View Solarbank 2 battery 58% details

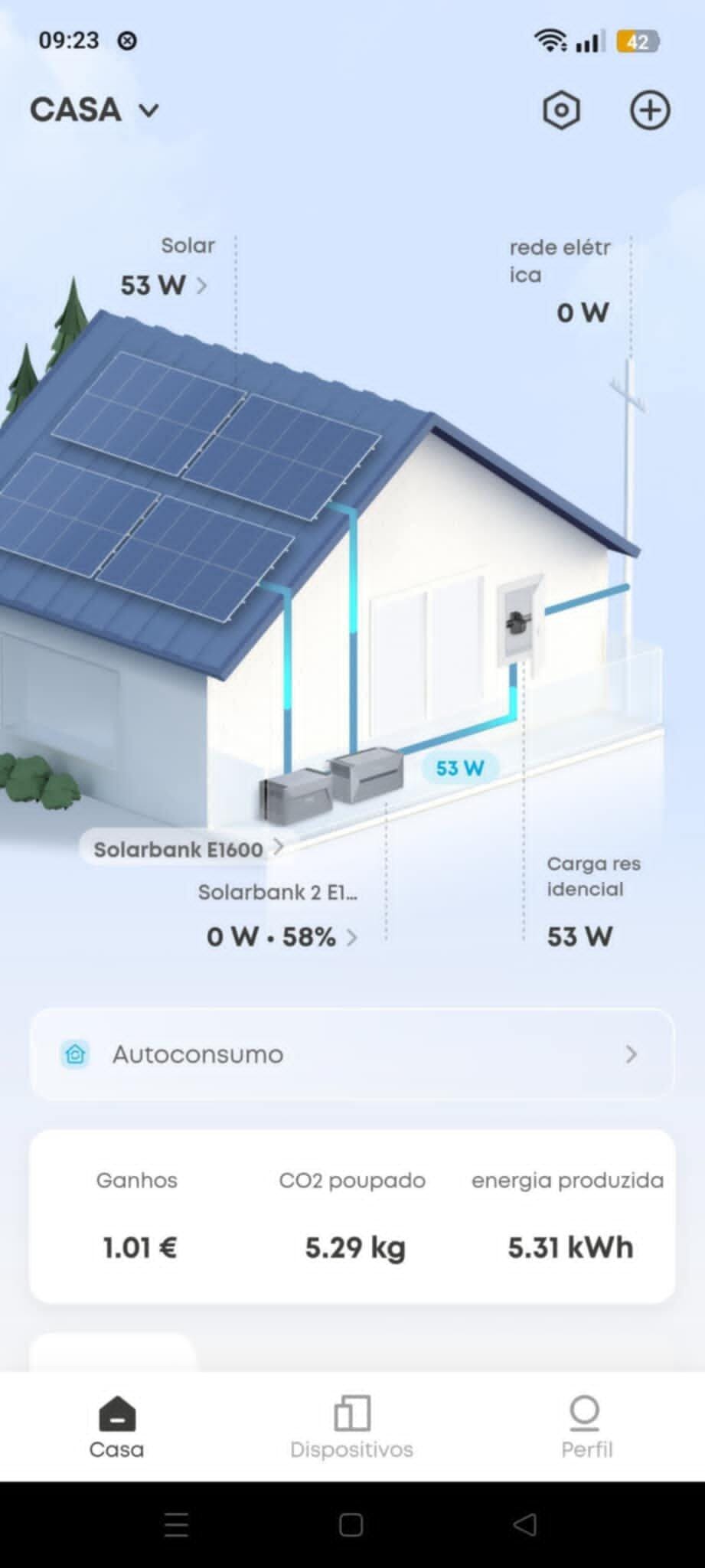pyautogui.click(x=282, y=936)
